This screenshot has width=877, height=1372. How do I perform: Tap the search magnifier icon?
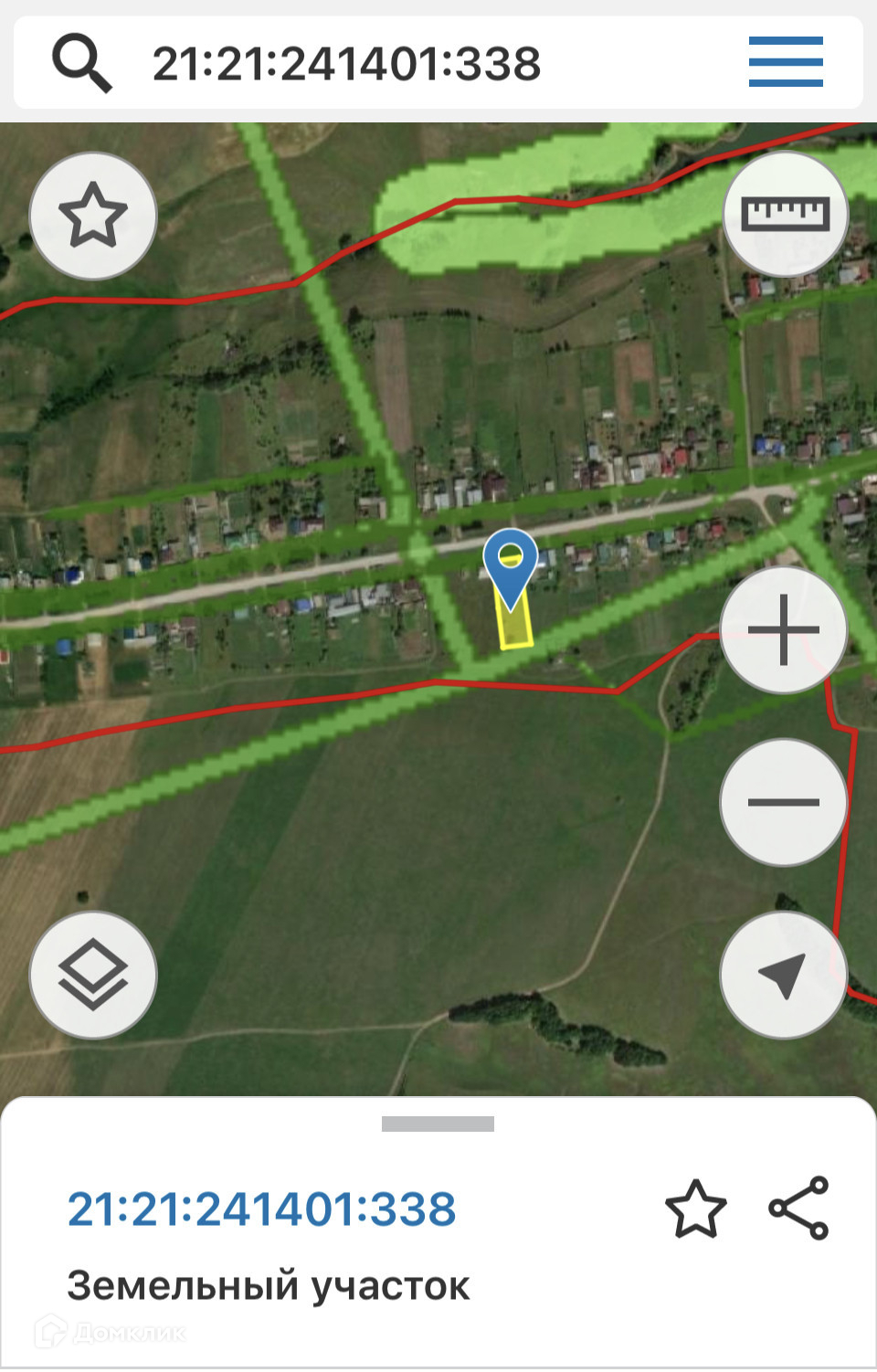81,62
